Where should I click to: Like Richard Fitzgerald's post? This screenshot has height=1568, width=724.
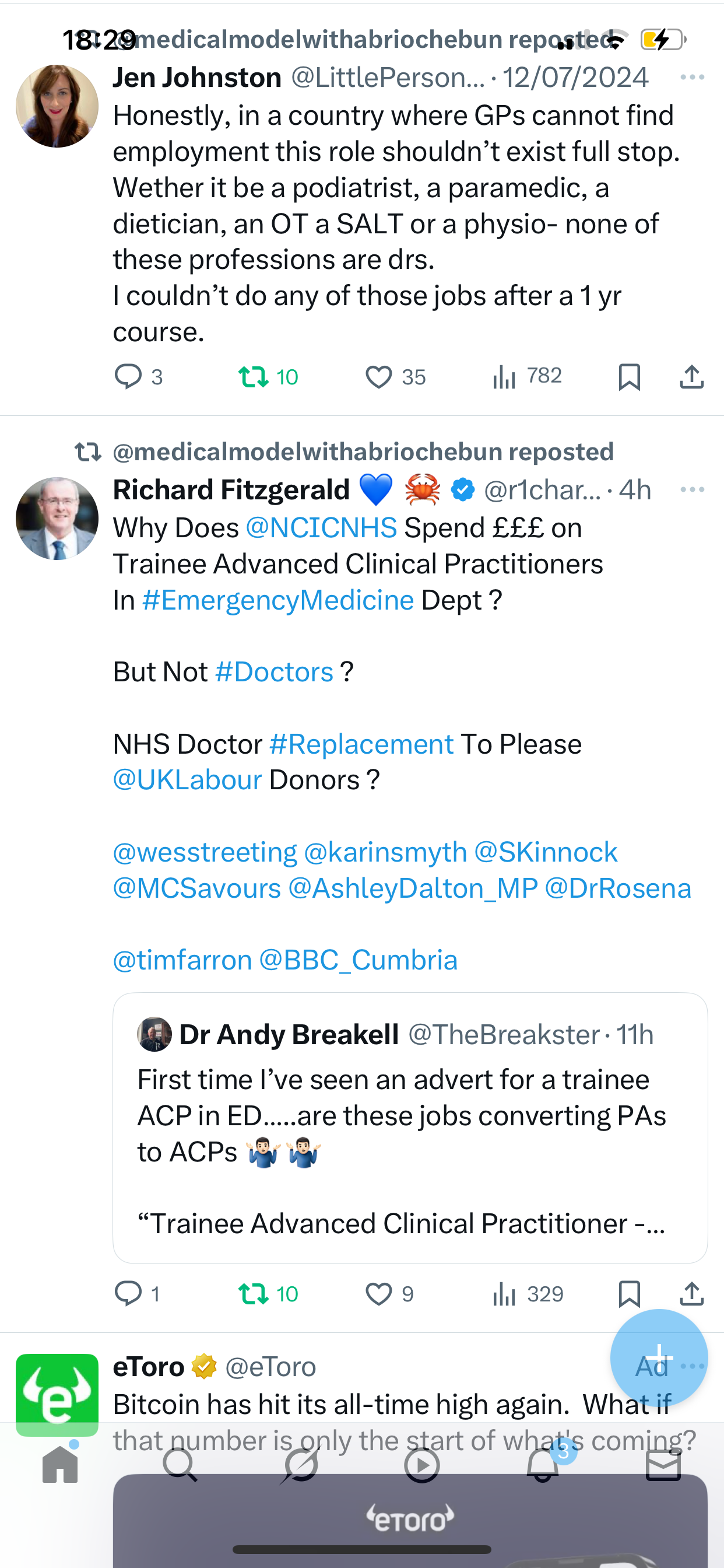378,1293
